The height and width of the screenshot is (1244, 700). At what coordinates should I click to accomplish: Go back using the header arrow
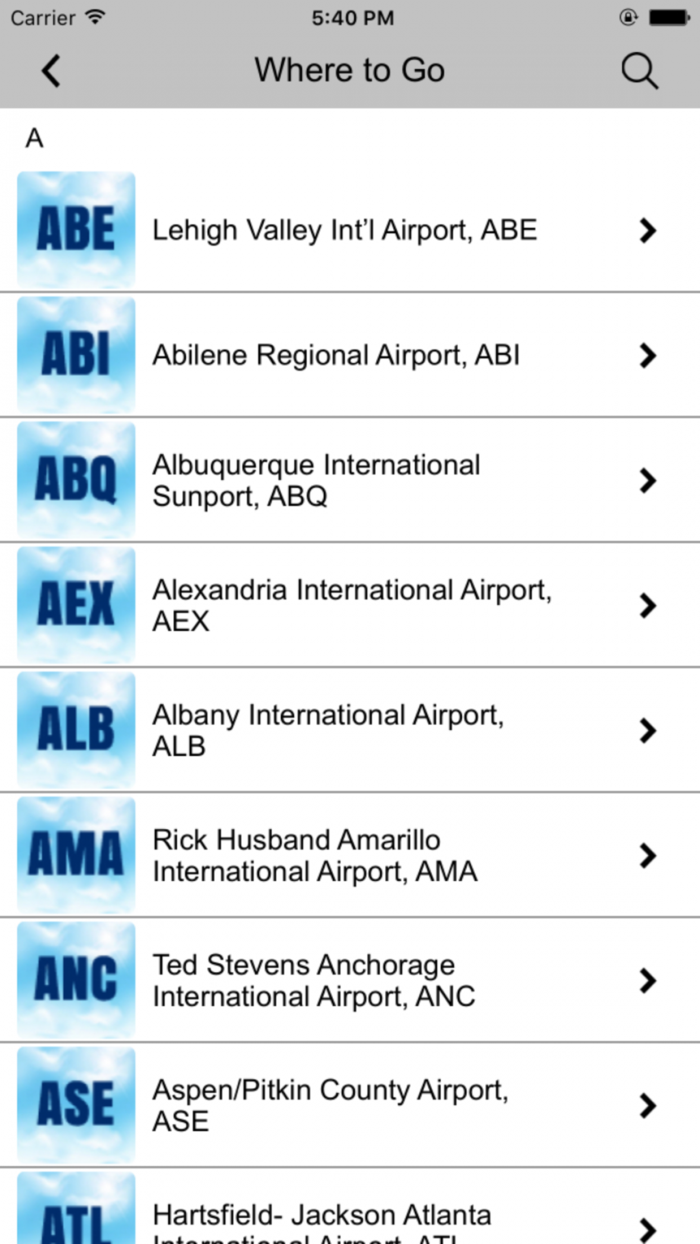(x=51, y=71)
